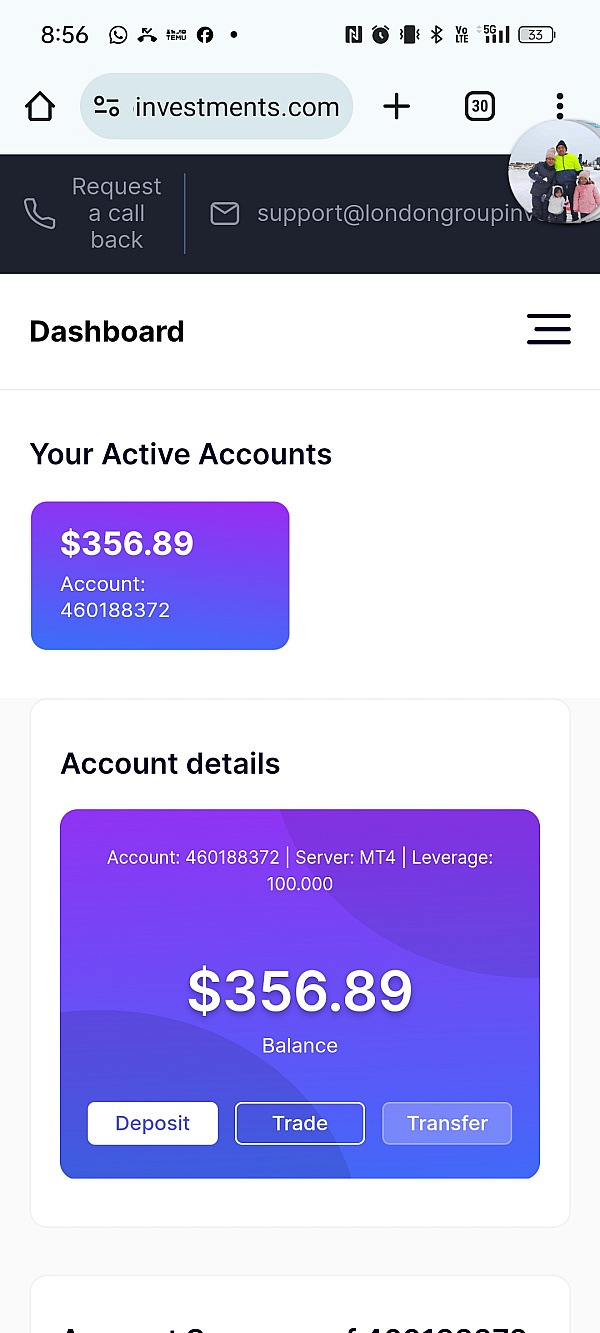Tap the Deposit button

(152, 1123)
